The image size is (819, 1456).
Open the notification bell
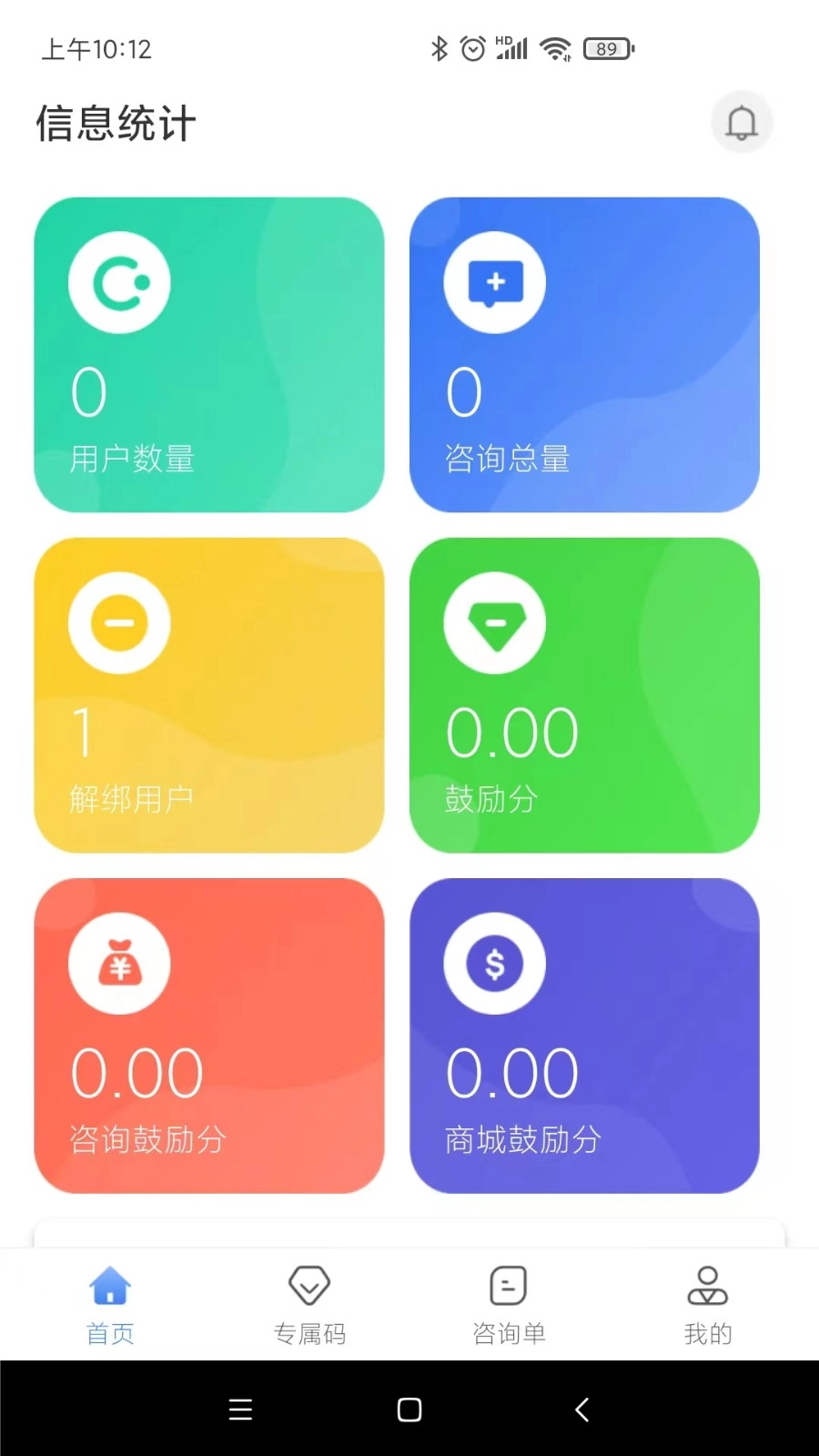(x=741, y=122)
